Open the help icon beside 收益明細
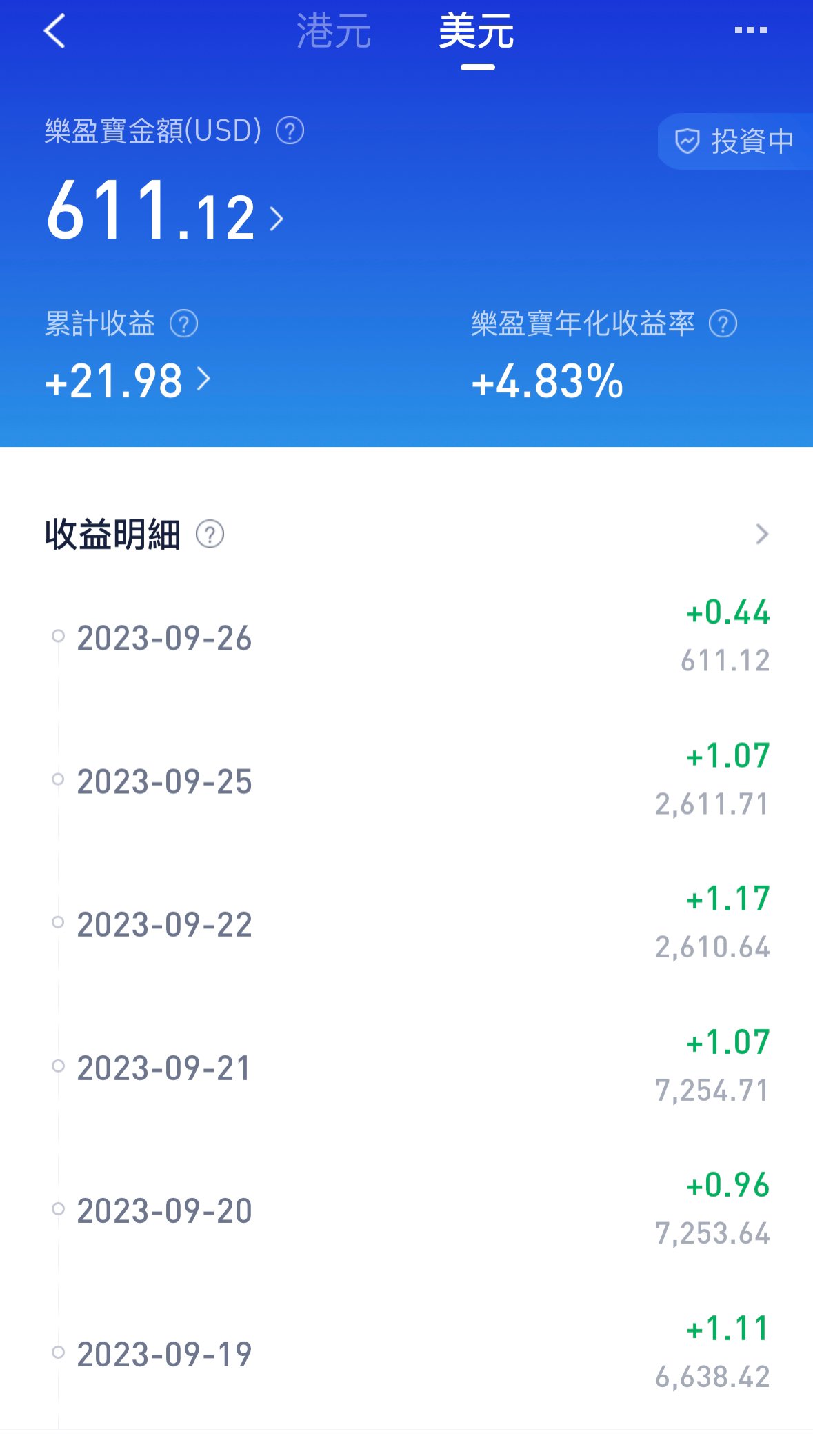 pyautogui.click(x=210, y=535)
